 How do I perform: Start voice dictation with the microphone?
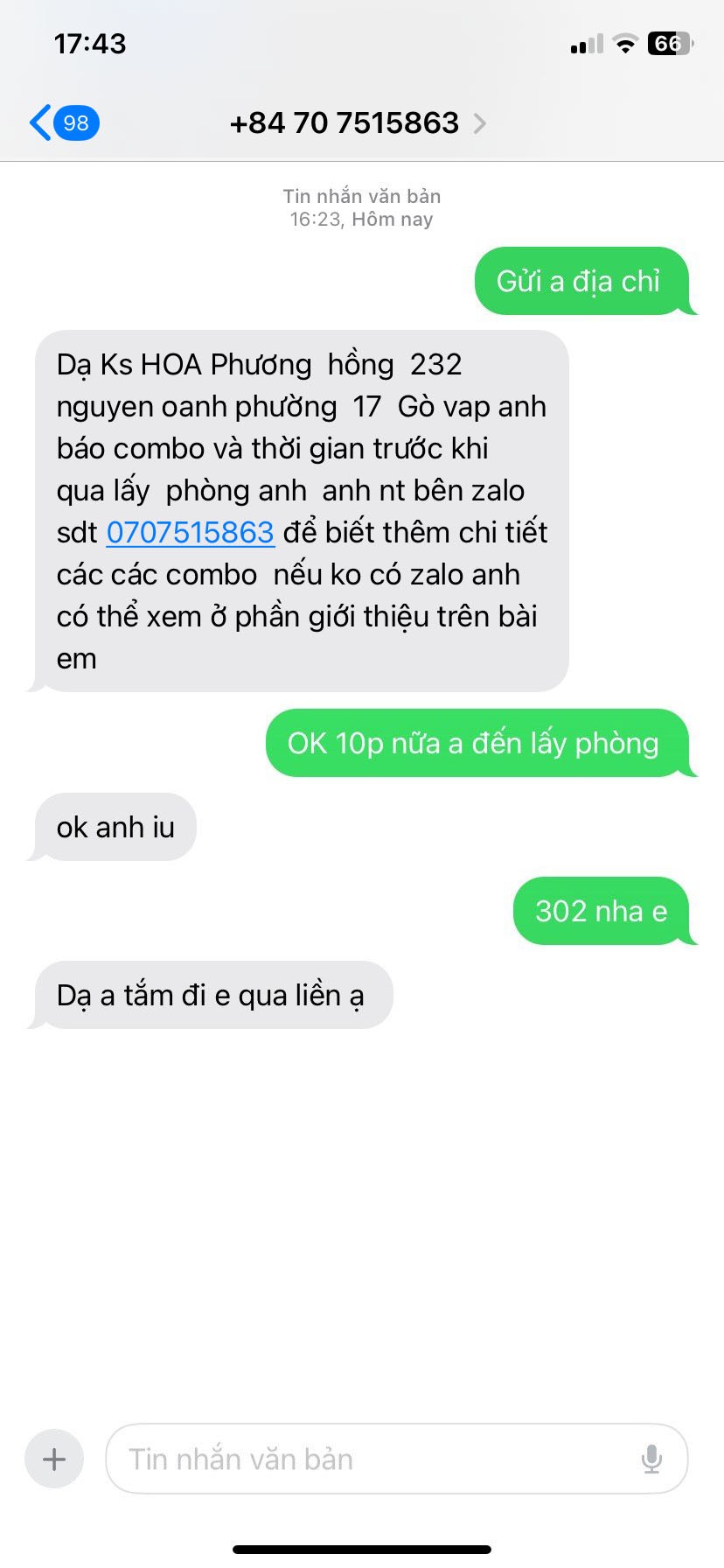click(x=651, y=1459)
